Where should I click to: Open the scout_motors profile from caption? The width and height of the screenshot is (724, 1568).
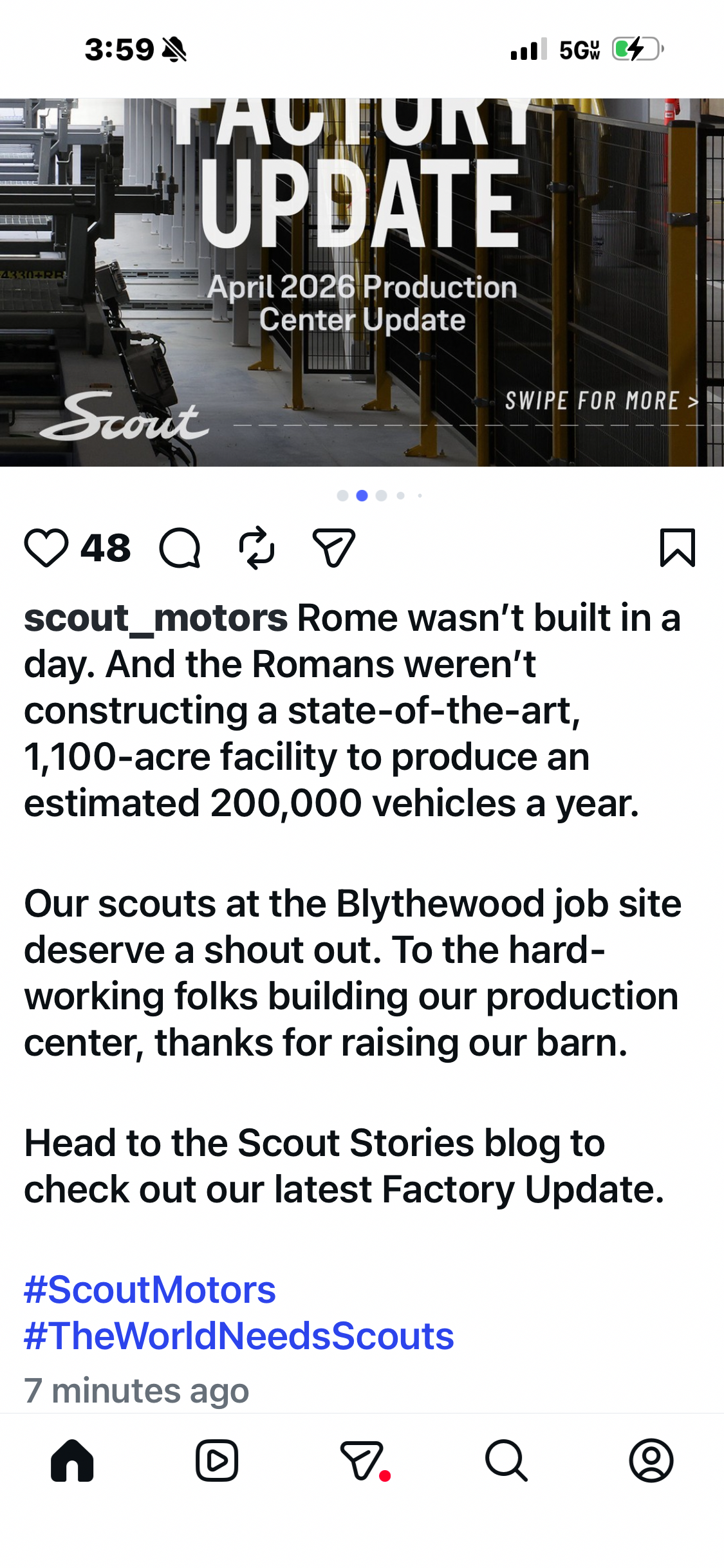point(156,619)
